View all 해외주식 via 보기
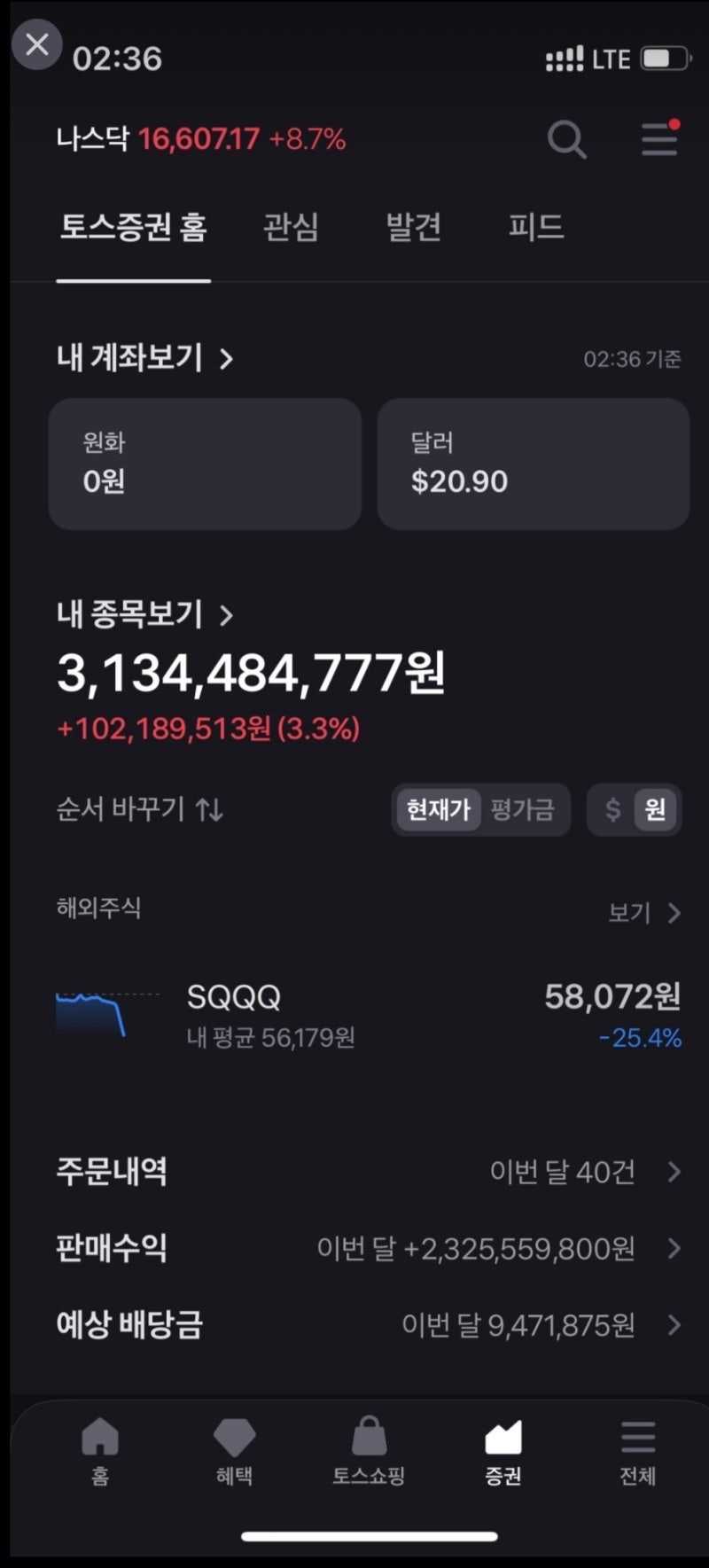This screenshot has width=709, height=1568. 643,913
